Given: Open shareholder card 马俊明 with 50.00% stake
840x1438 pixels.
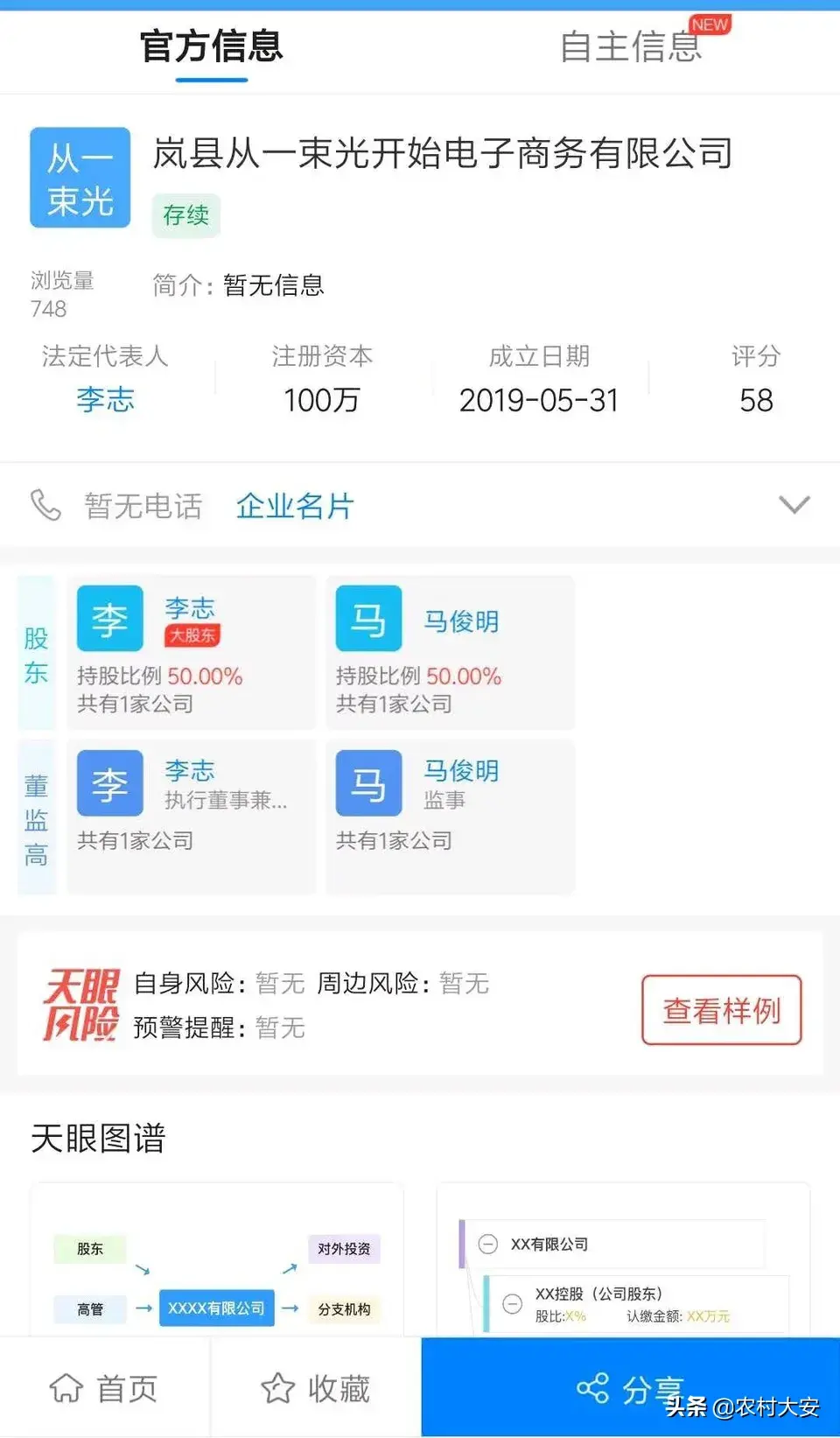Looking at the screenshot, I should coord(450,652).
